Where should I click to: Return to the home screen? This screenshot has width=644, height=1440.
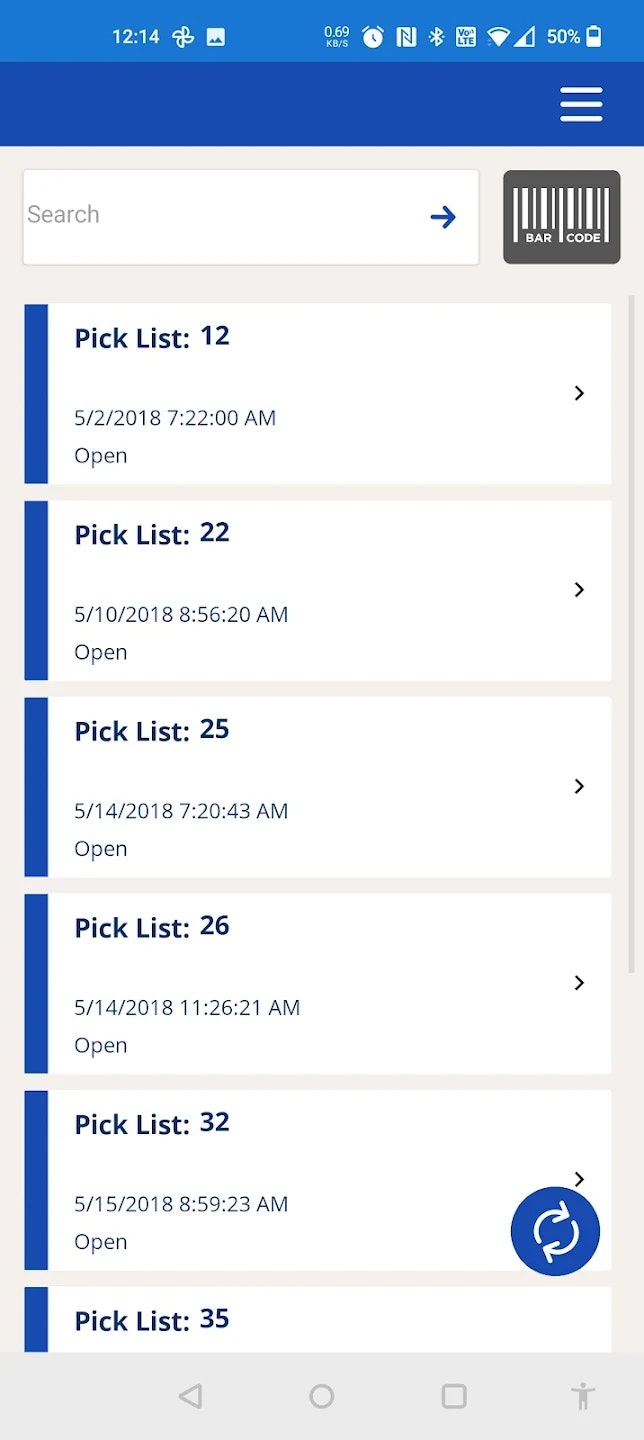tap(322, 1396)
